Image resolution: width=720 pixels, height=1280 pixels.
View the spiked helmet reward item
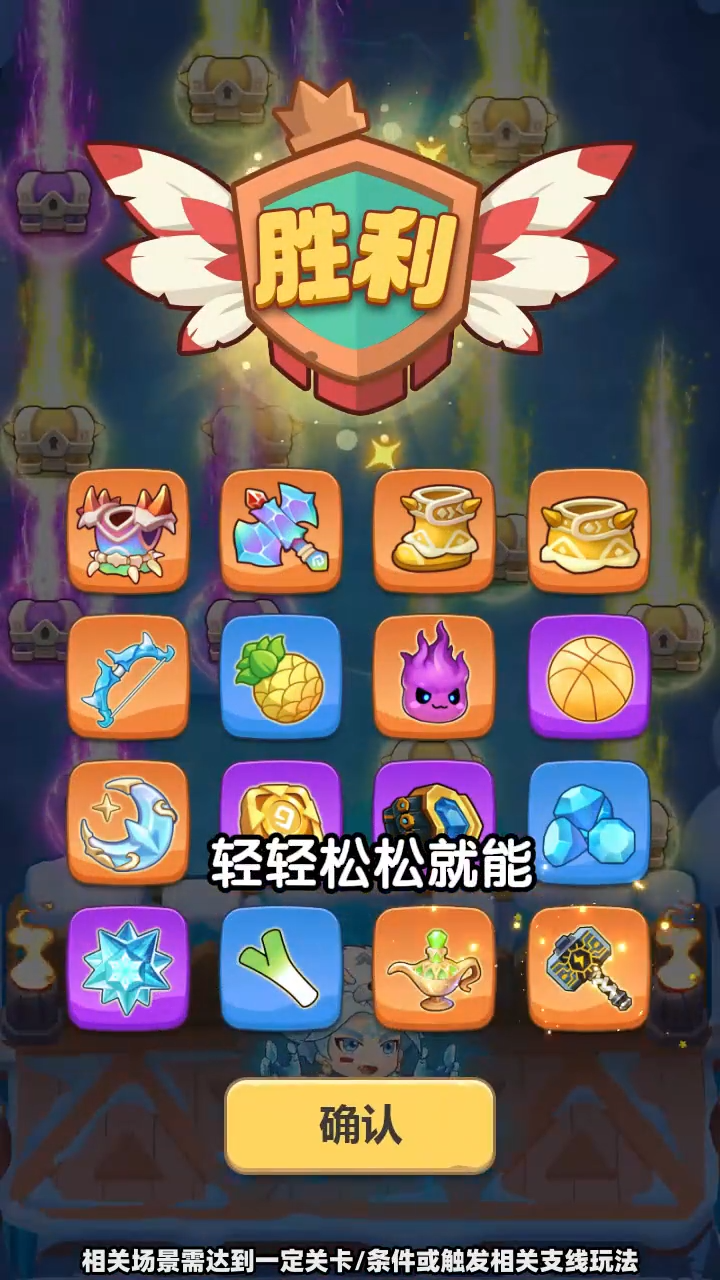(x=128, y=531)
